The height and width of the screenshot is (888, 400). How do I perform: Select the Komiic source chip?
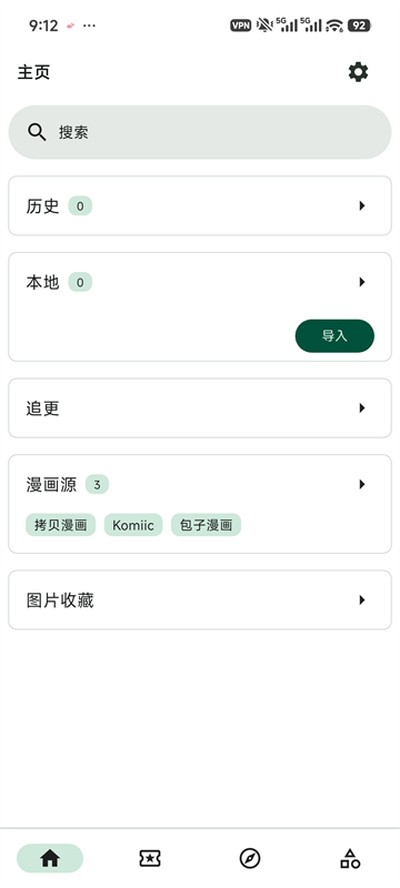(x=133, y=525)
